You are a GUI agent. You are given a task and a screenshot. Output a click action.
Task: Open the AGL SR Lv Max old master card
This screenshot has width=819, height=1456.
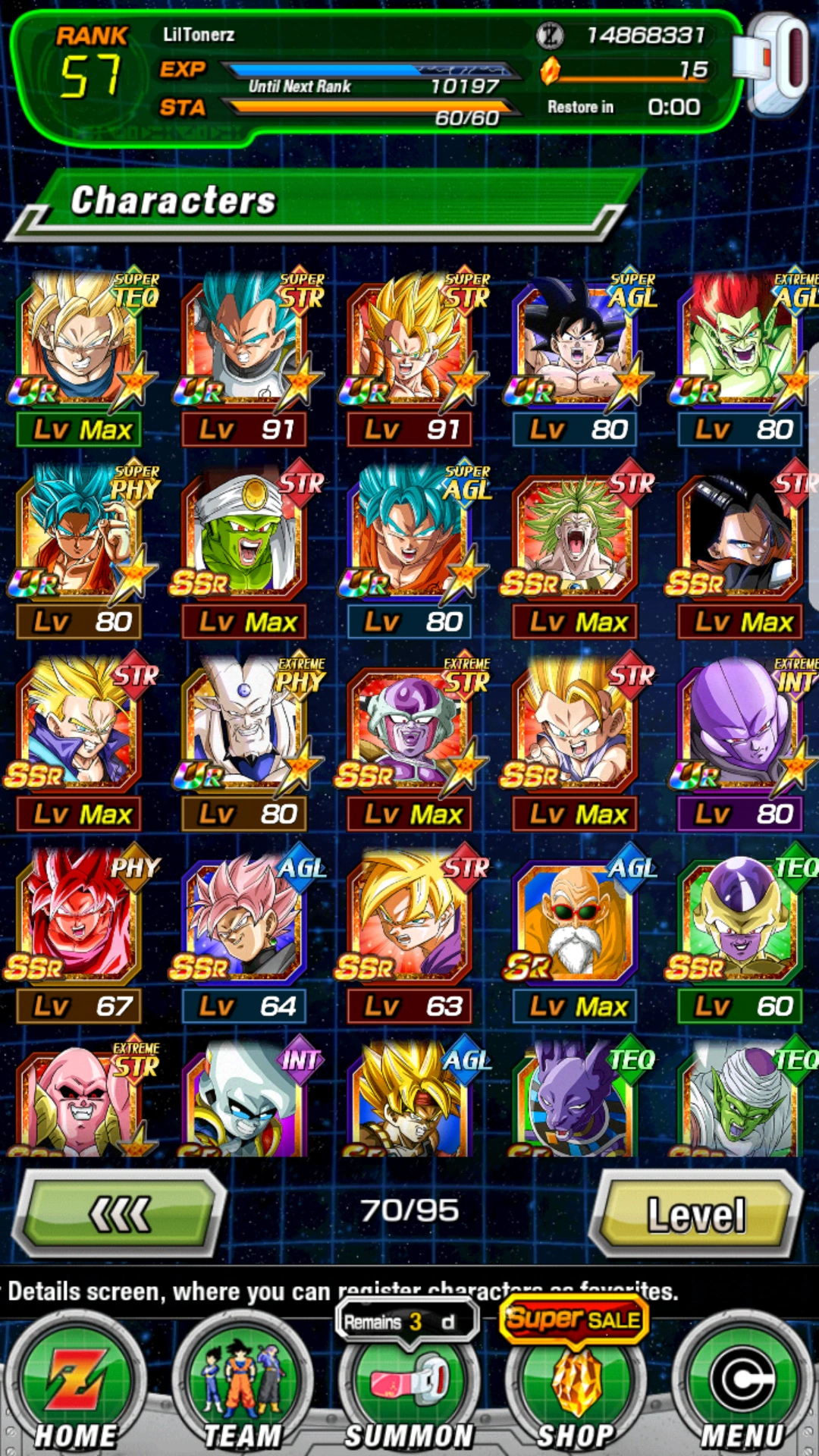click(x=576, y=932)
